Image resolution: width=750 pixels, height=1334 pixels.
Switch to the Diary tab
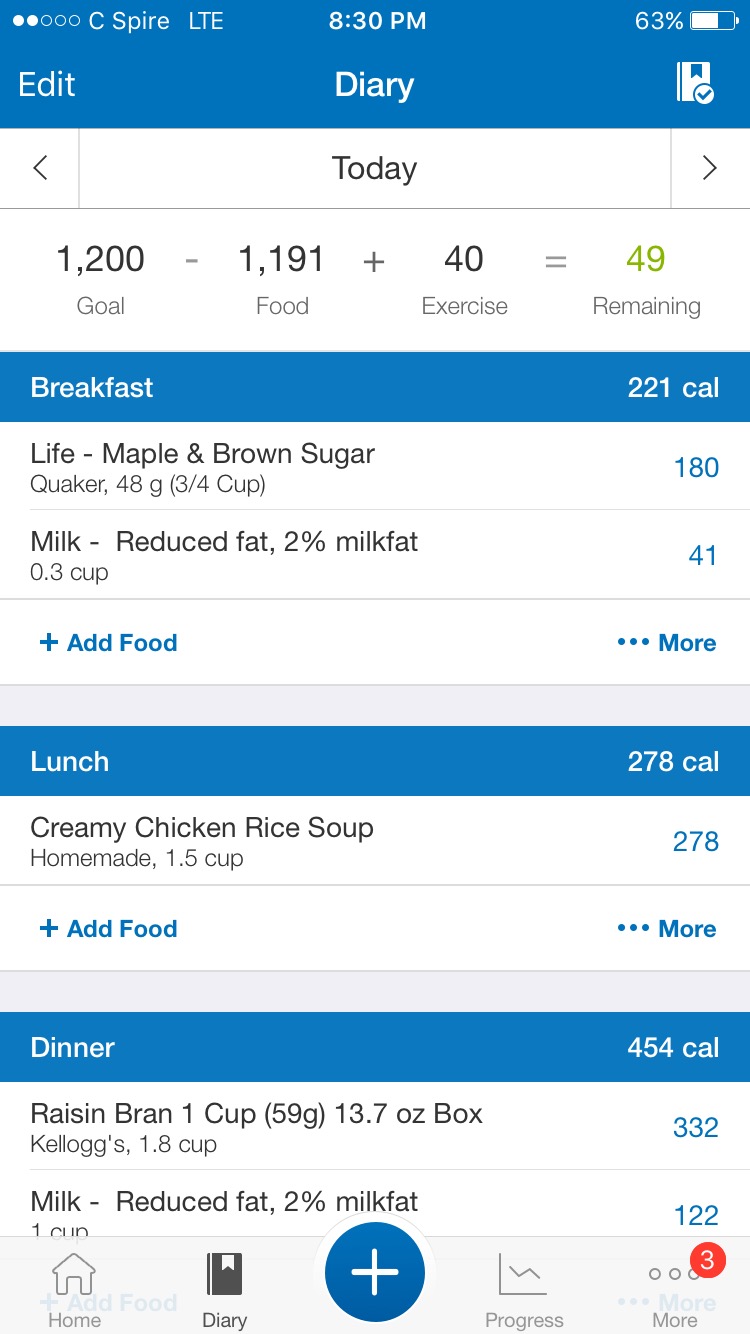coord(224,1290)
